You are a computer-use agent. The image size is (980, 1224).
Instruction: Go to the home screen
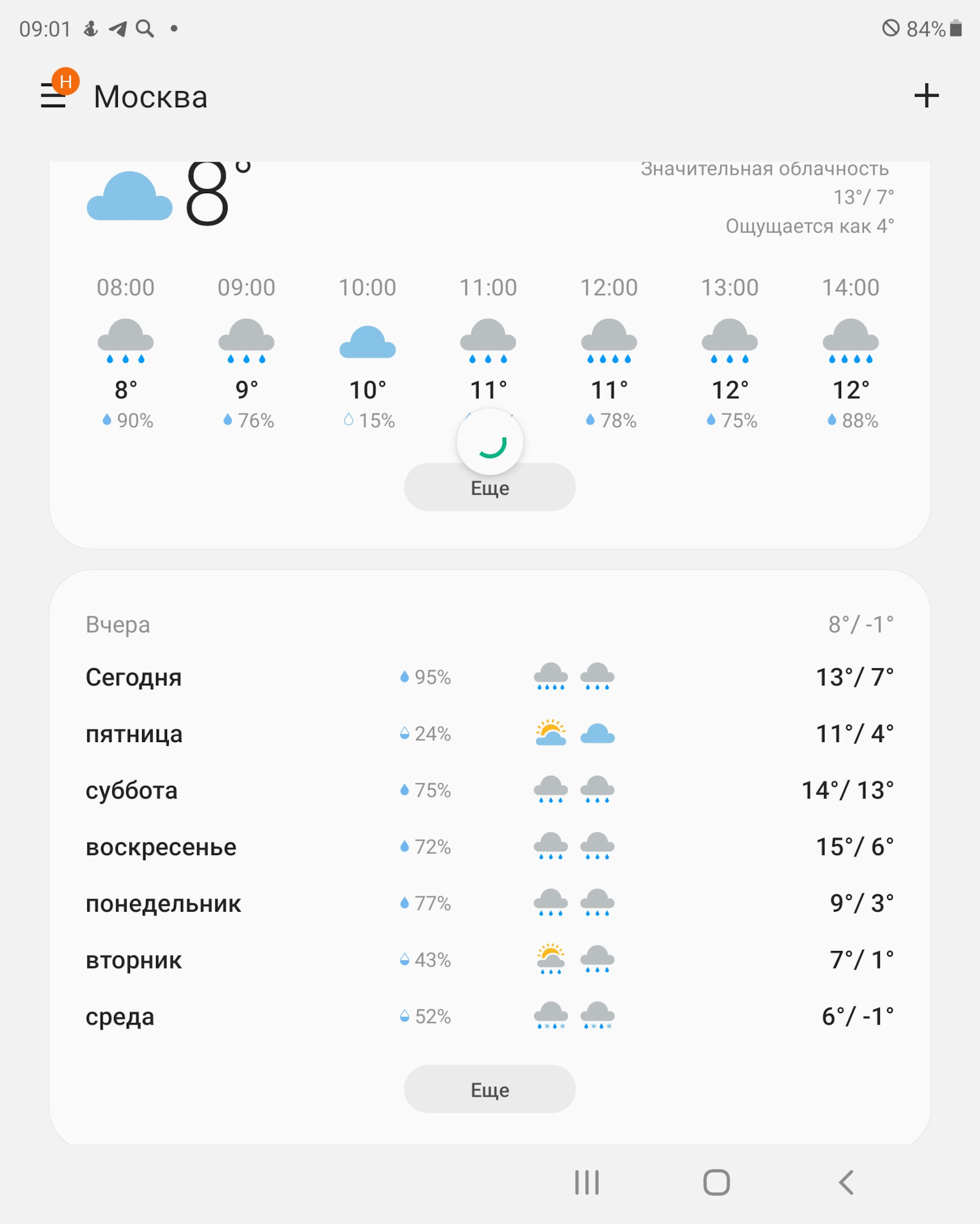pos(716,1183)
